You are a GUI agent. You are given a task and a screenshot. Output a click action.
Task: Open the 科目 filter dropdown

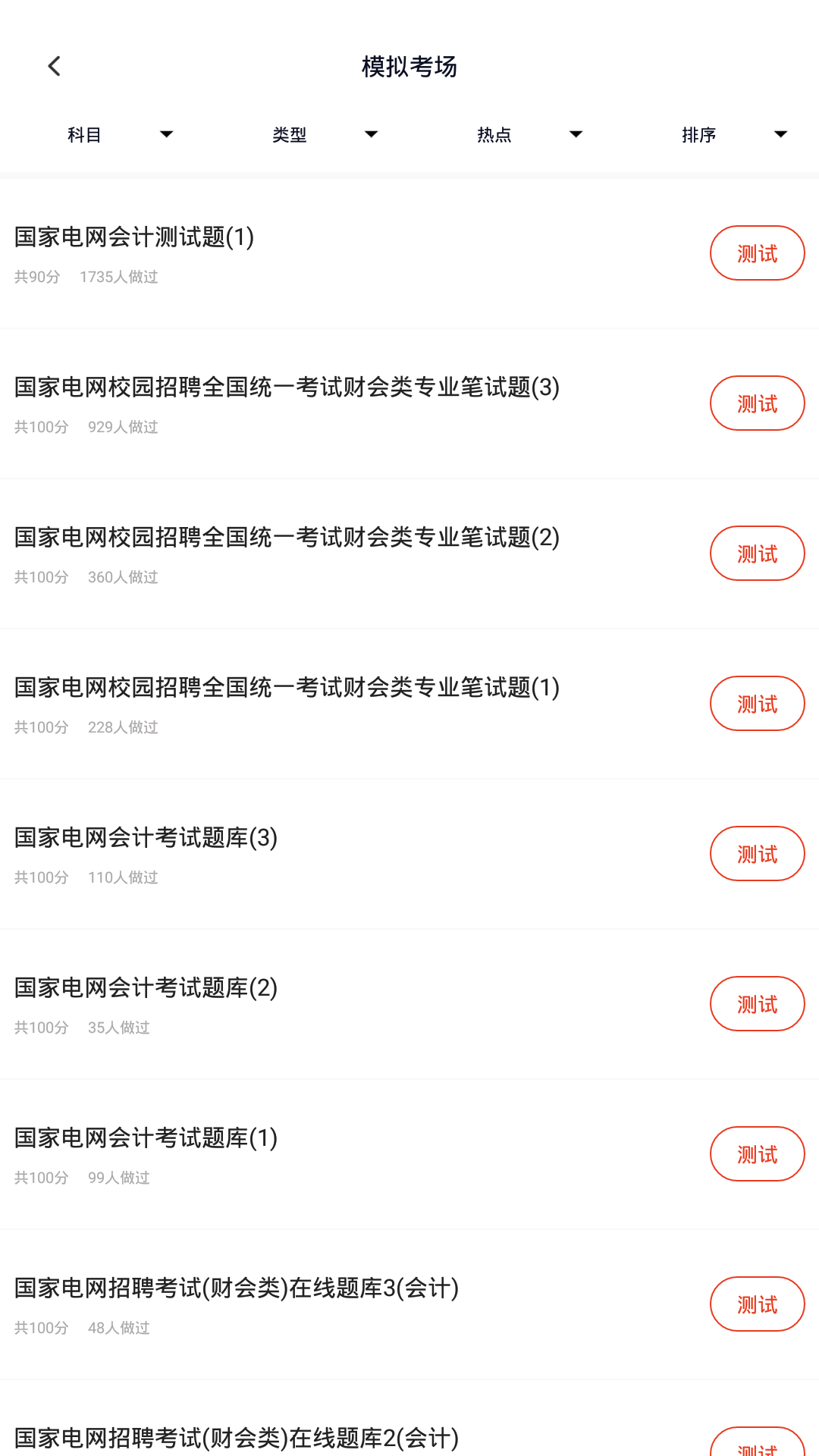point(115,133)
